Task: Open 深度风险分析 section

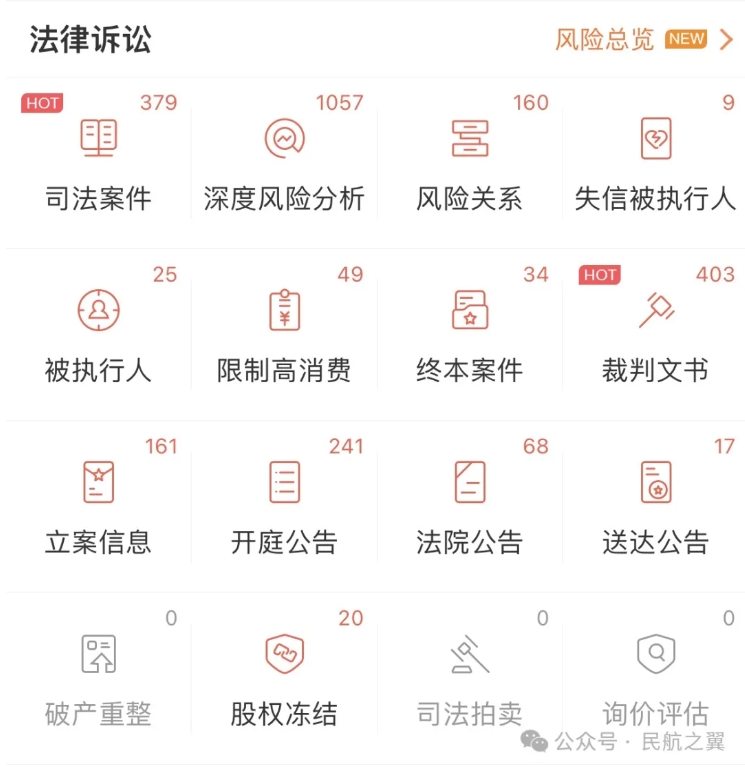Action: [x=284, y=160]
